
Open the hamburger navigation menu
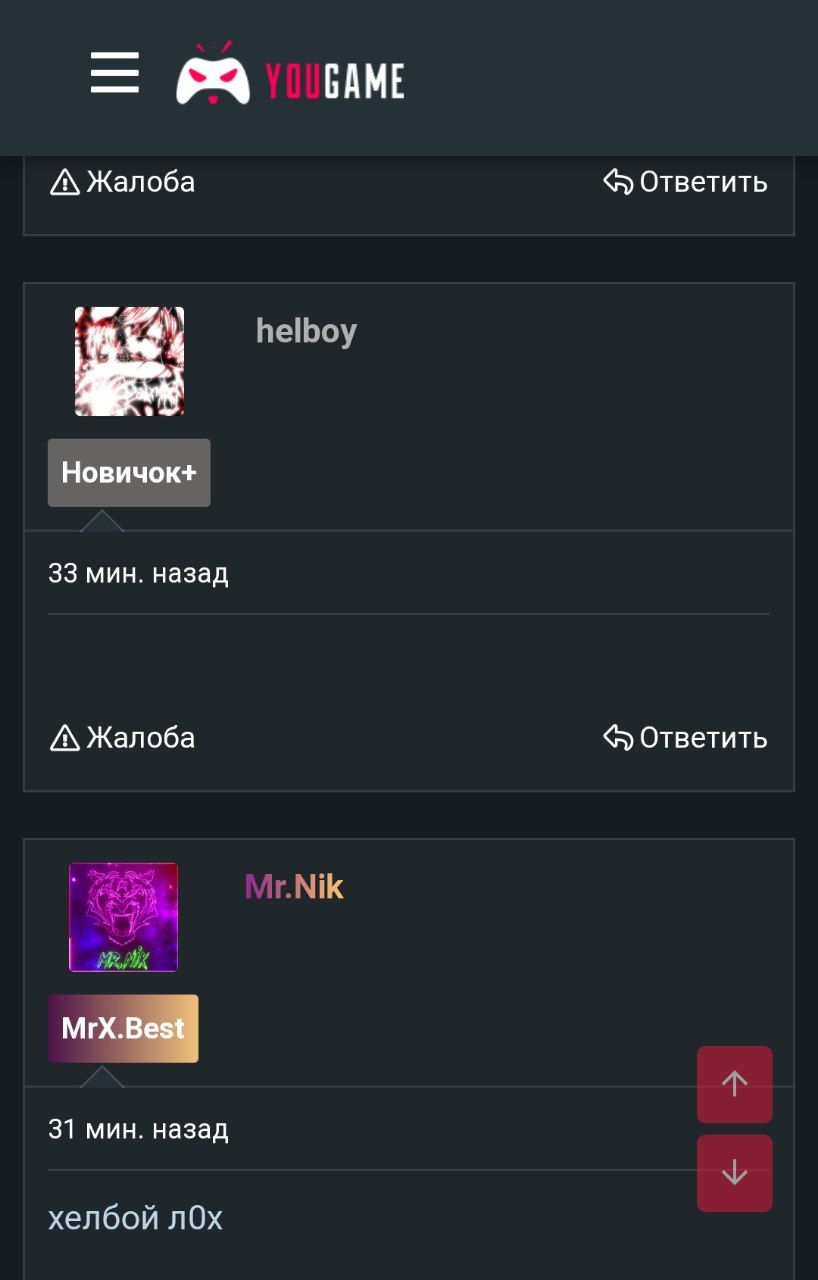coord(115,73)
